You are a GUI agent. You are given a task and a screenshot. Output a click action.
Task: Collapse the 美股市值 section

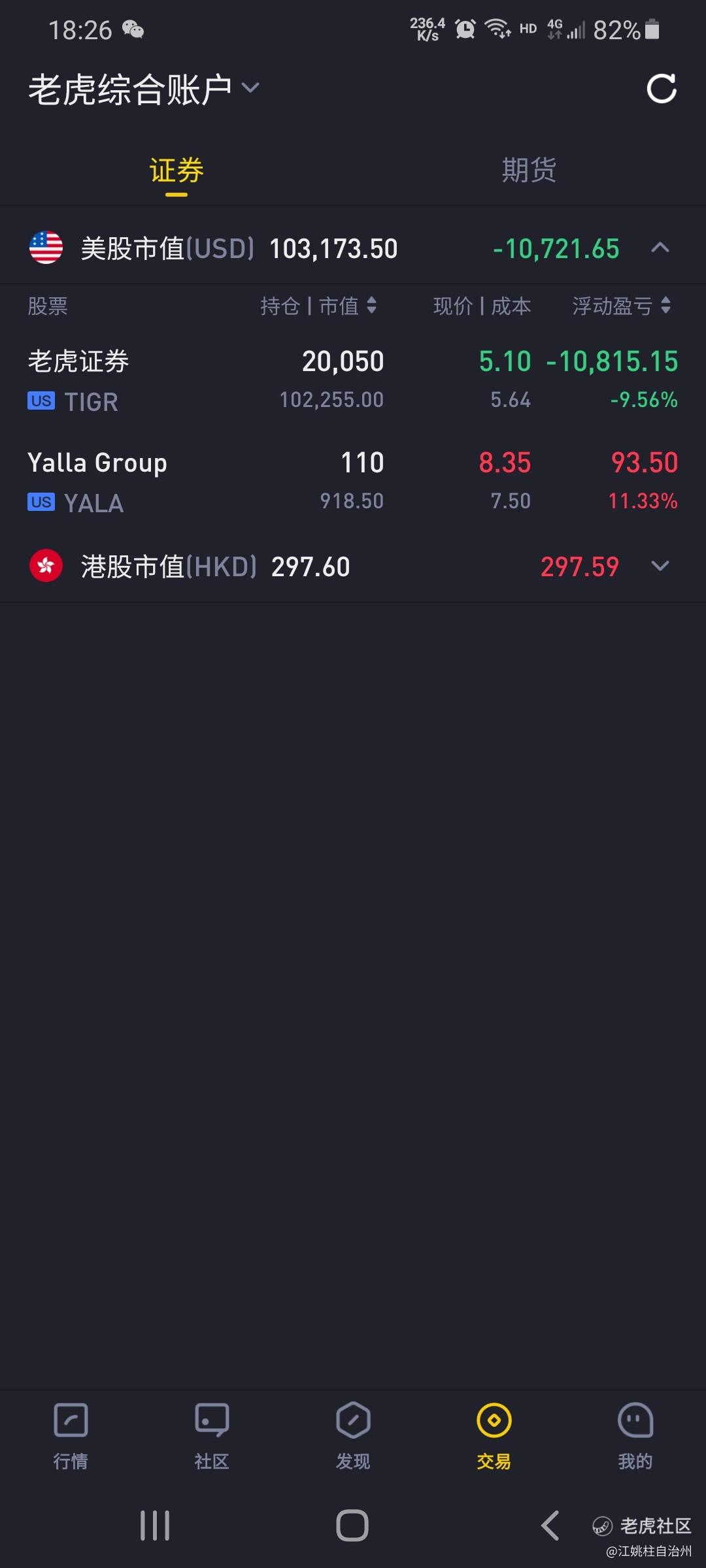point(660,248)
